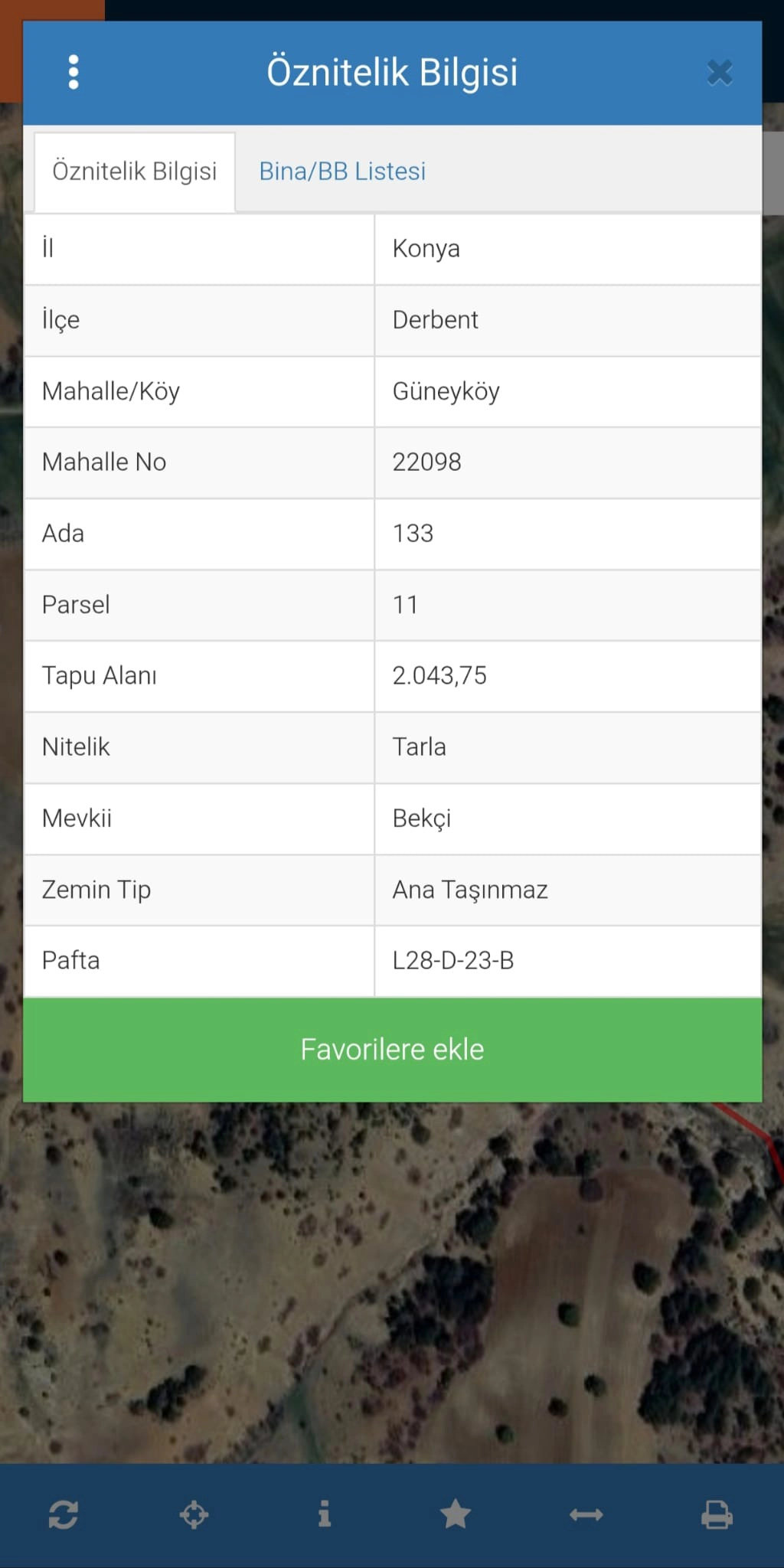The image size is (784, 1568).
Task: Activate the measure distance arrow tool
Action: [x=586, y=1514]
